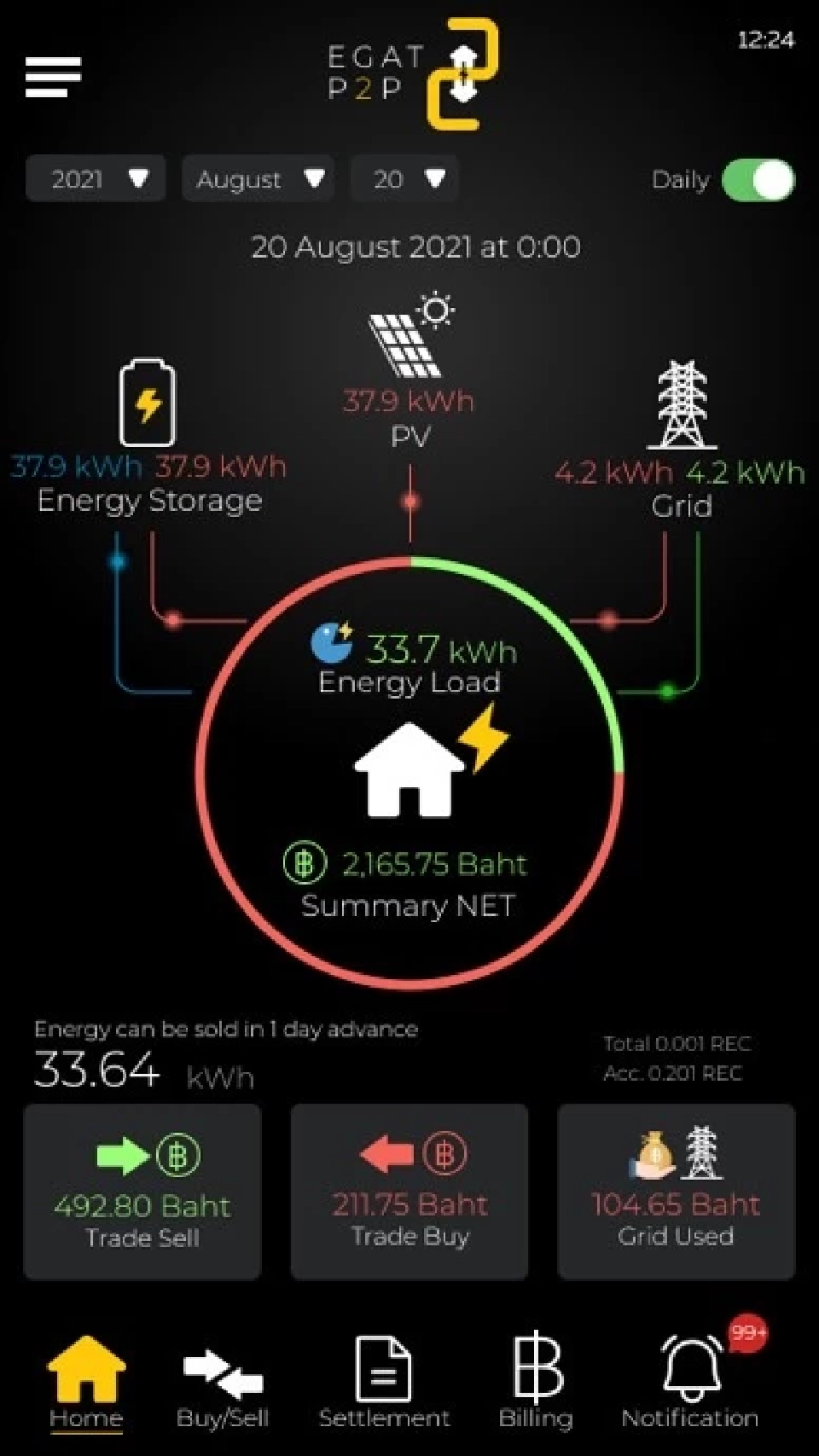Click the Summary NET baht icon
The height and width of the screenshot is (1456, 819).
(x=305, y=862)
